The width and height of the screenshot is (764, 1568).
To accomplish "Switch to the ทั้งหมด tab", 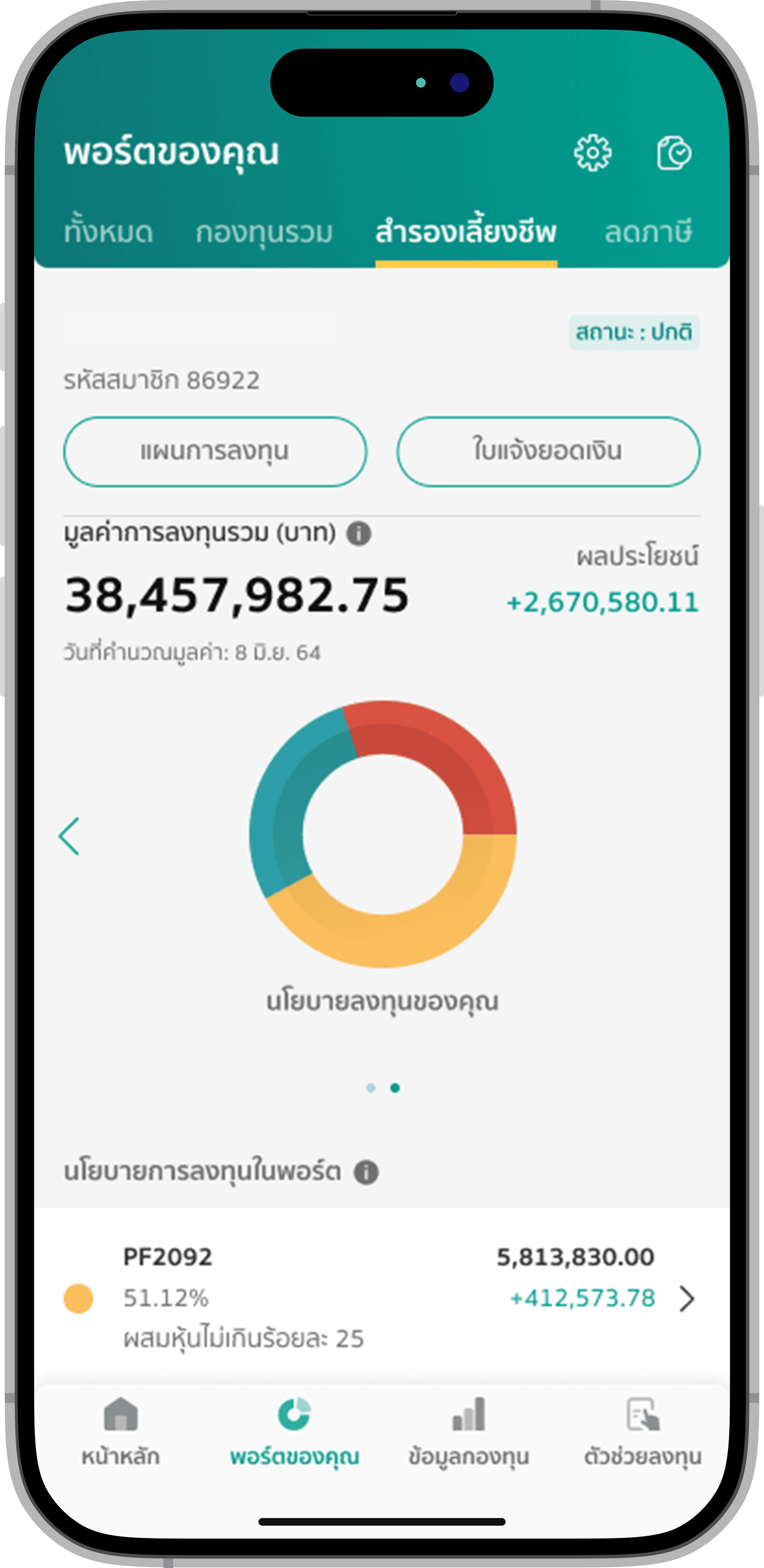I will [x=108, y=233].
